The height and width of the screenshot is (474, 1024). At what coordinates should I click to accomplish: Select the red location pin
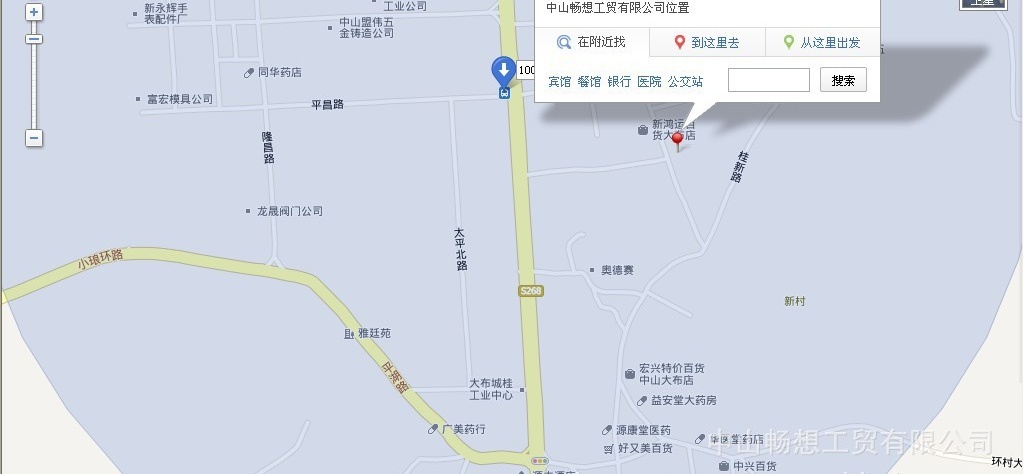678,138
